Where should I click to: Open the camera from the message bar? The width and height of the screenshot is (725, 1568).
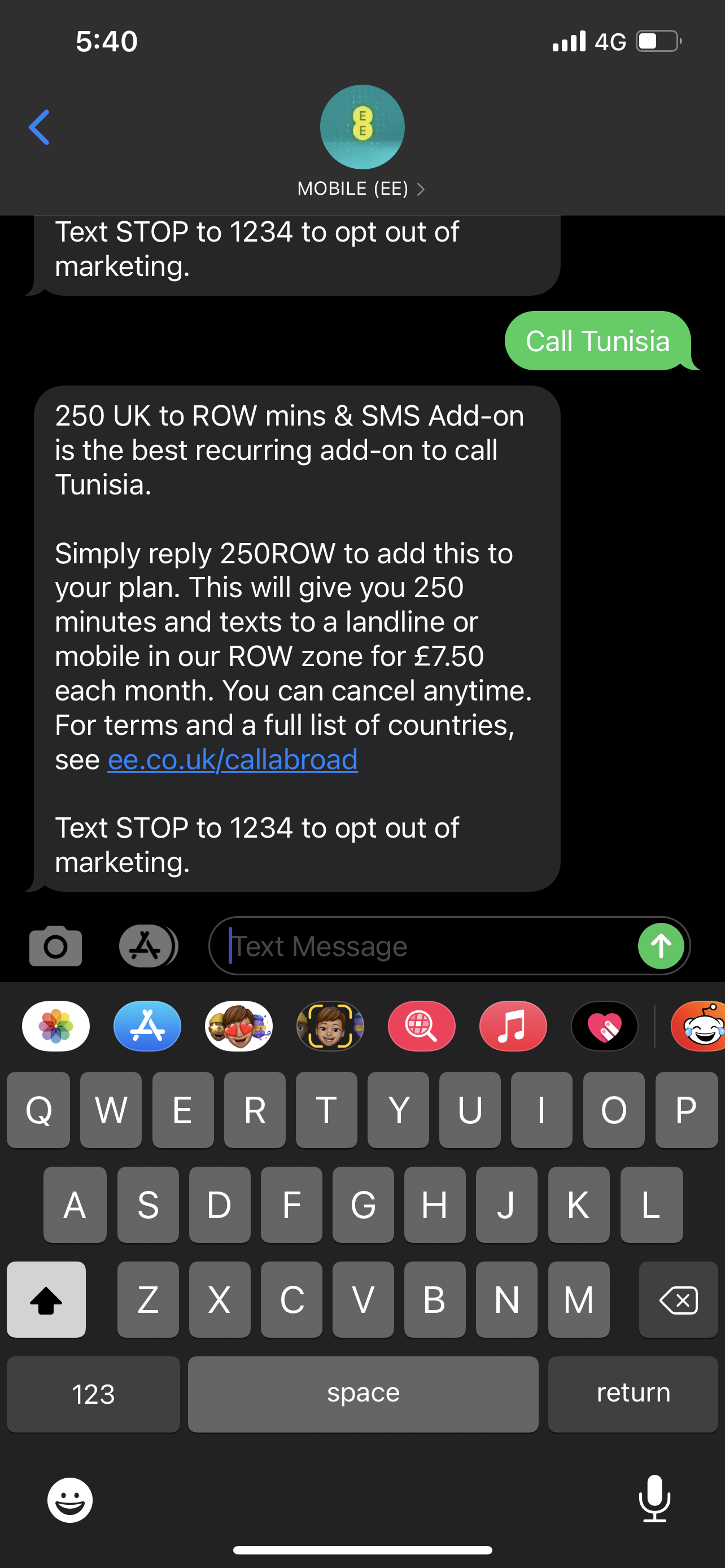coord(56,945)
